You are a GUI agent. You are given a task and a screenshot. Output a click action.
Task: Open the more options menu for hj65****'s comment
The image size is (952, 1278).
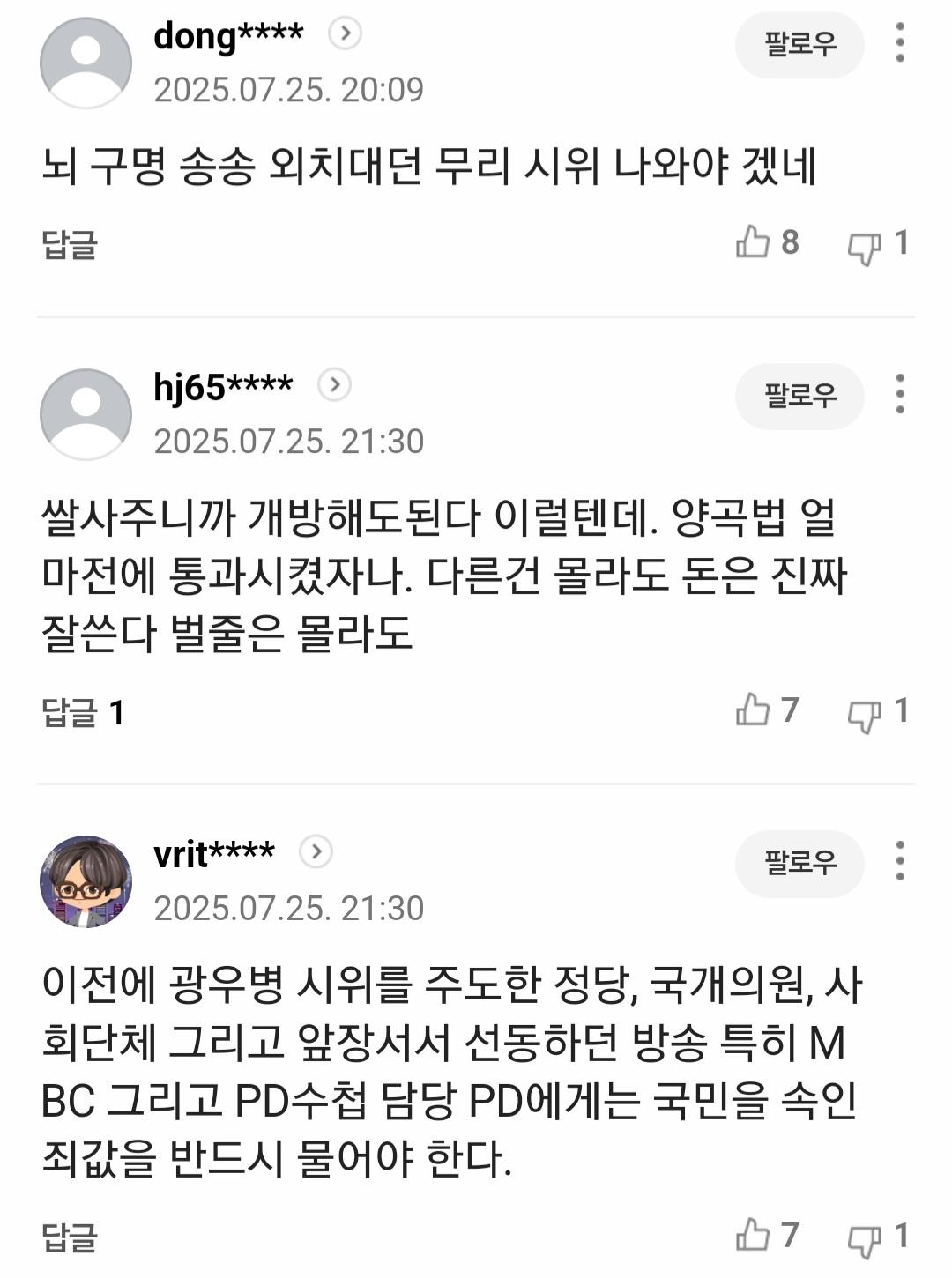pyautogui.click(x=900, y=397)
